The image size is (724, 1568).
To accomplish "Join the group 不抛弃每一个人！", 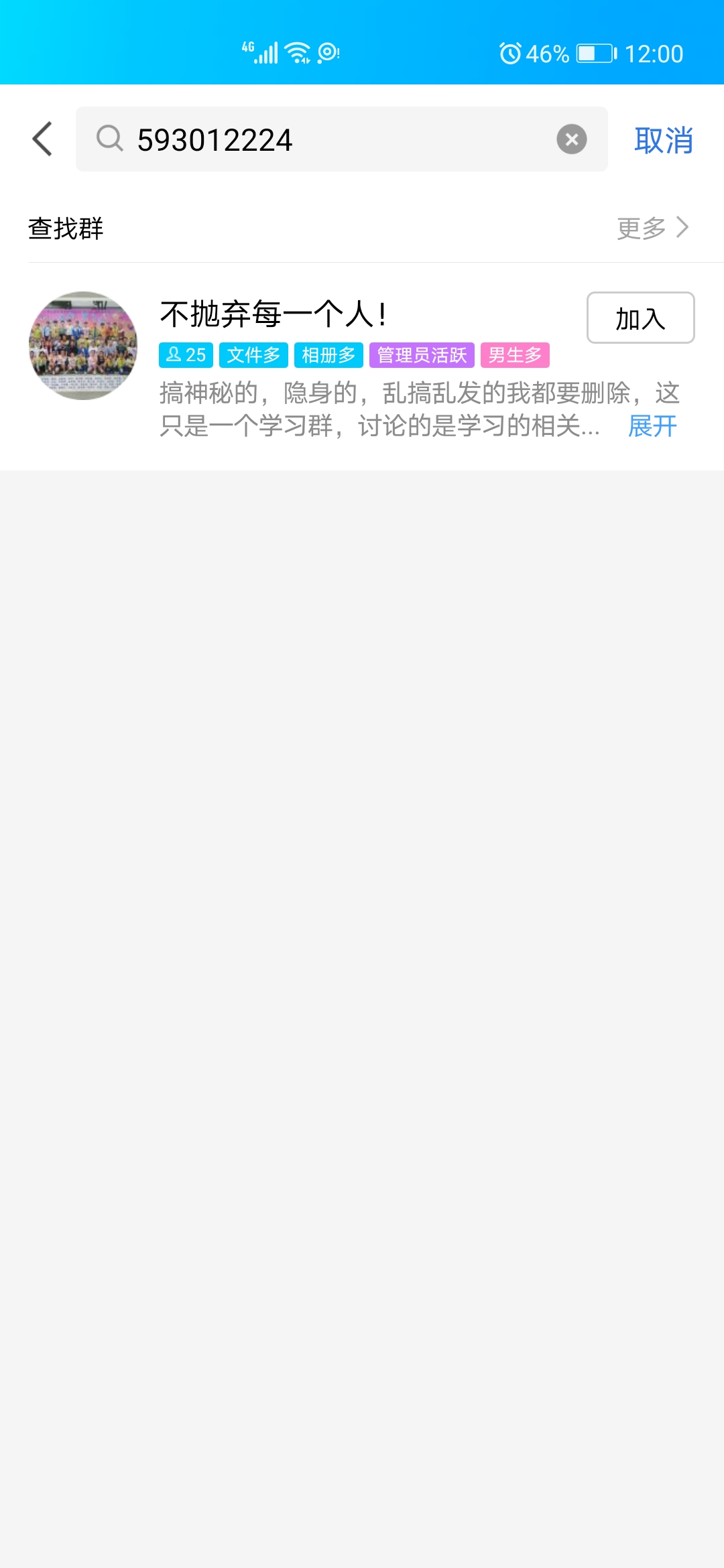I will [640, 318].
